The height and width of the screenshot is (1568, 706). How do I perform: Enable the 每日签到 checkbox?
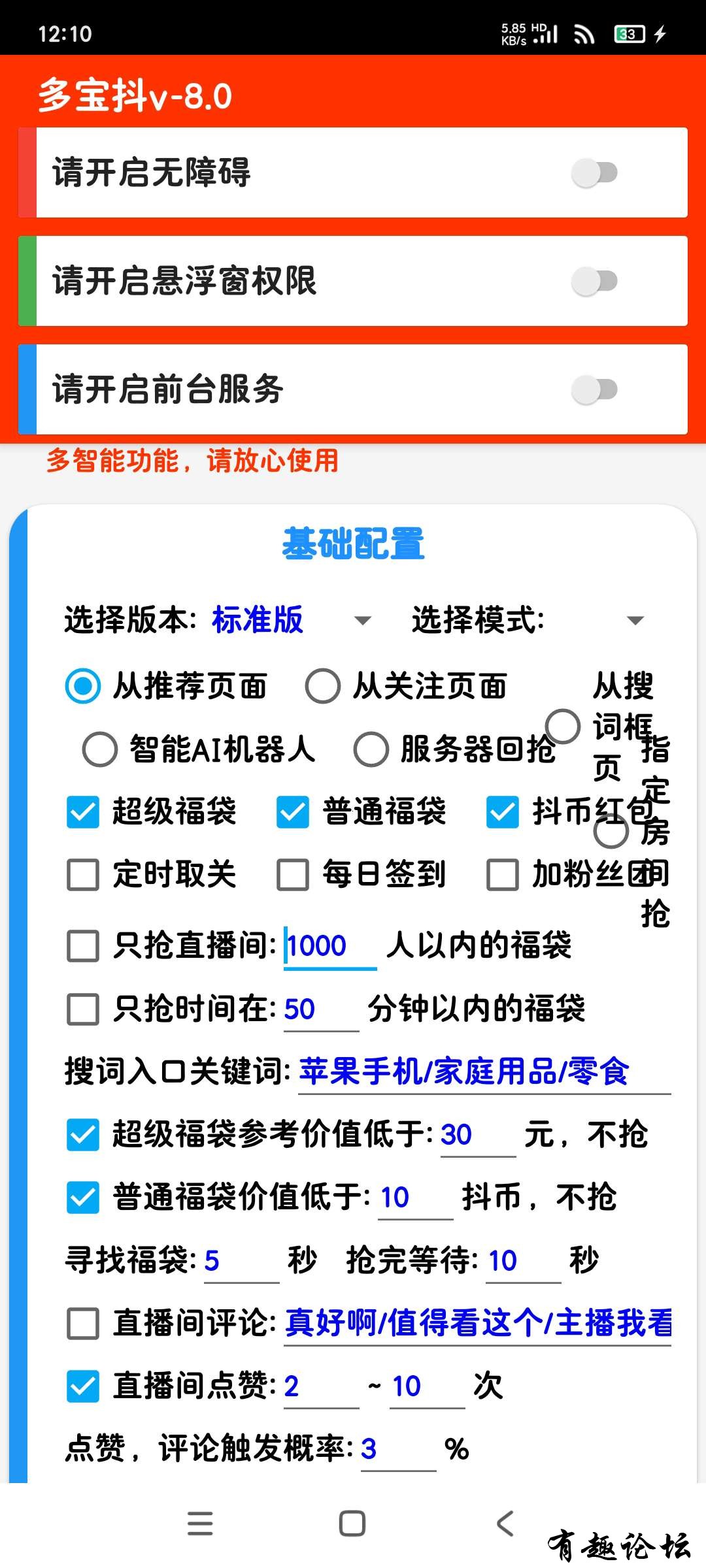point(293,875)
